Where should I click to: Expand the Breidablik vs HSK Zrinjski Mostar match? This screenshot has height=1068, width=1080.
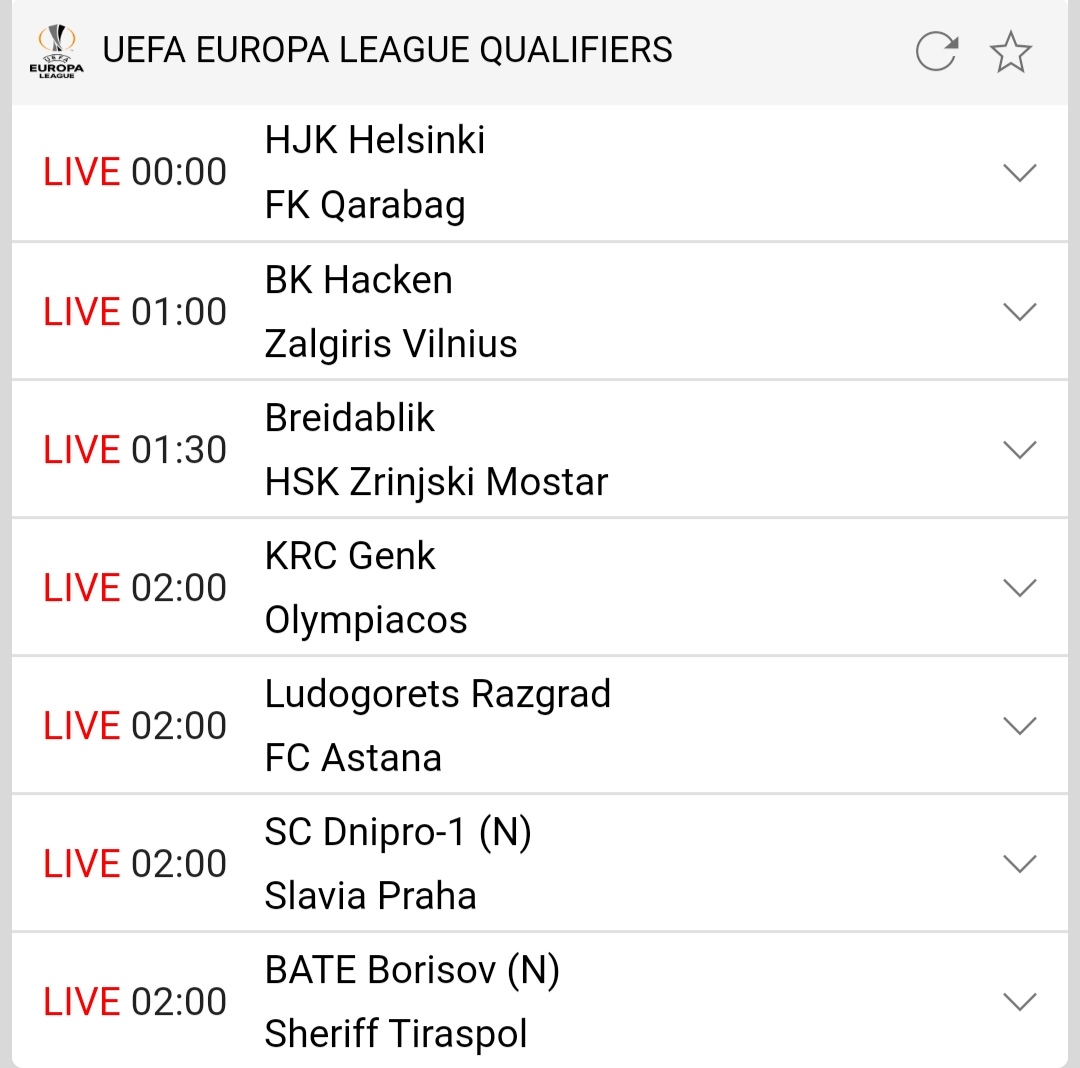(x=1019, y=450)
